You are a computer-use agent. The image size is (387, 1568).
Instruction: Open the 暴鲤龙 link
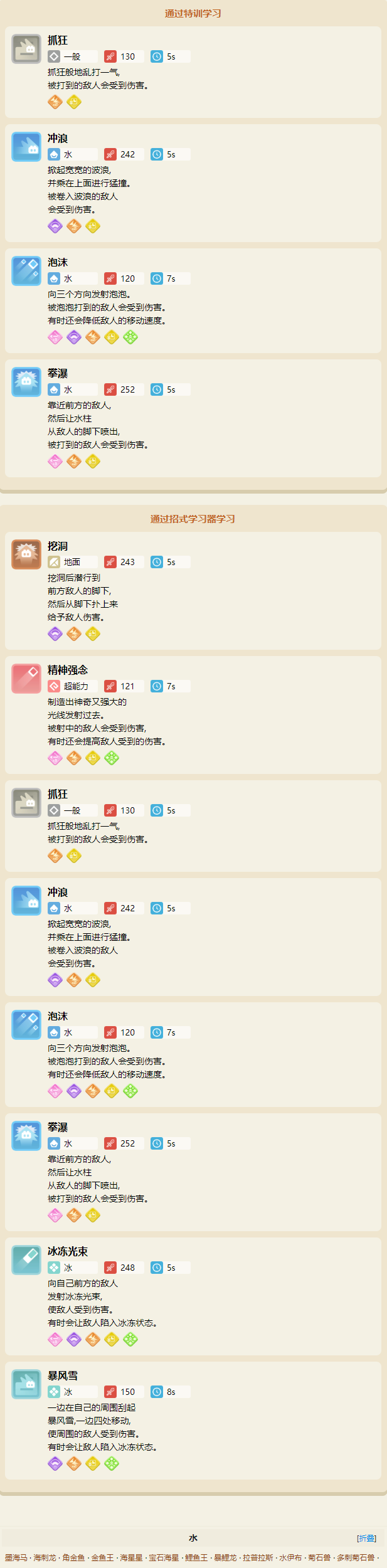(x=225, y=1557)
